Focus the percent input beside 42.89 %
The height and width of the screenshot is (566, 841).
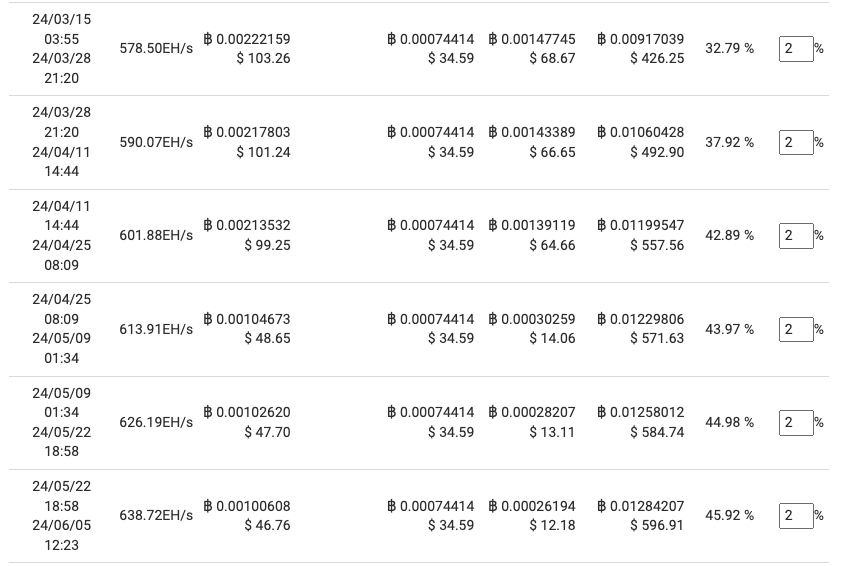pos(796,236)
